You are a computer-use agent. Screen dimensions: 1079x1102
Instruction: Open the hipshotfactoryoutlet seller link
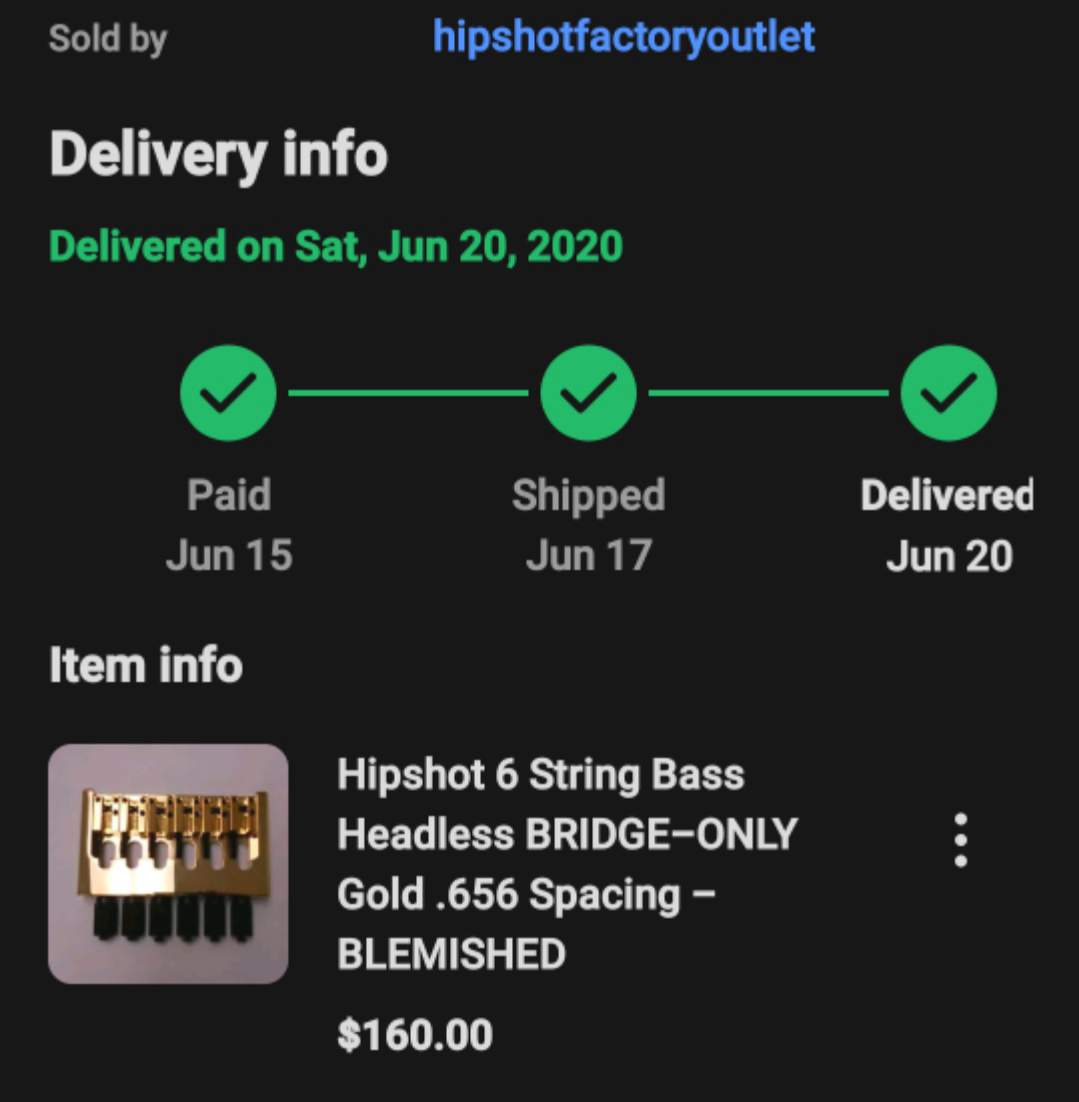pyautogui.click(x=624, y=37)
